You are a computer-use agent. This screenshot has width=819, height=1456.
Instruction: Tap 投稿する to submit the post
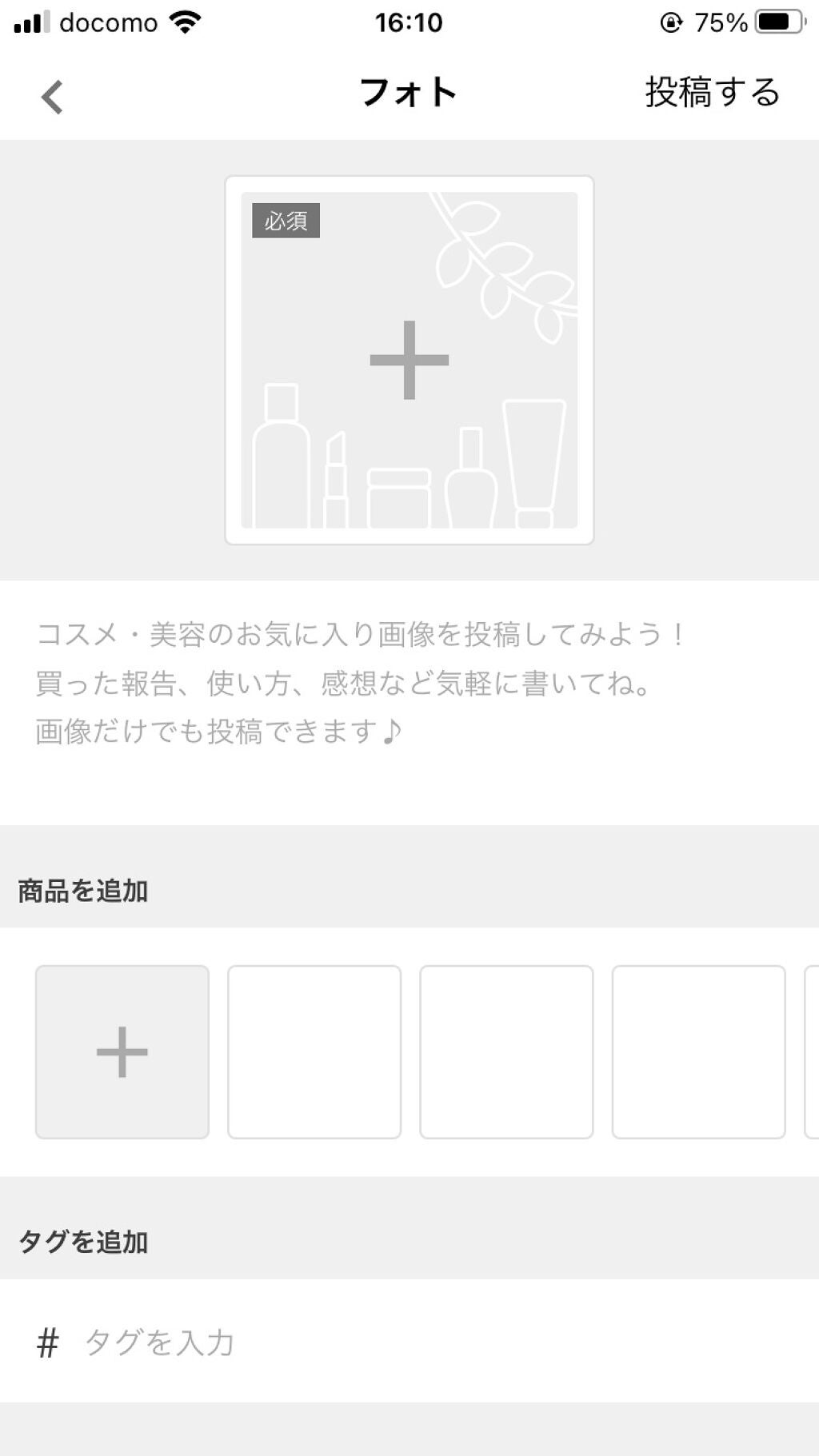click(x=711, y=93)
